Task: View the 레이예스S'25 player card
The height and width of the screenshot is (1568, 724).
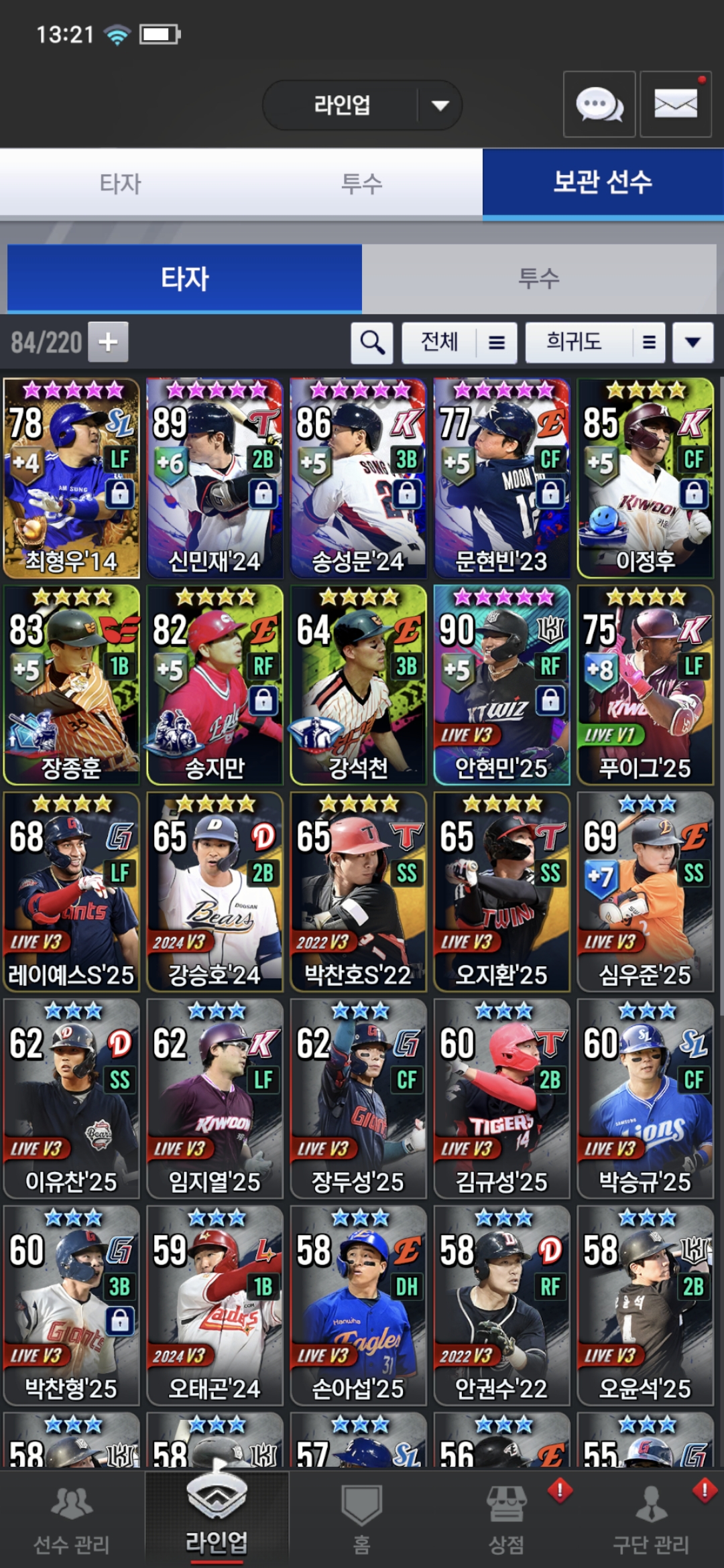Action: 72,891
